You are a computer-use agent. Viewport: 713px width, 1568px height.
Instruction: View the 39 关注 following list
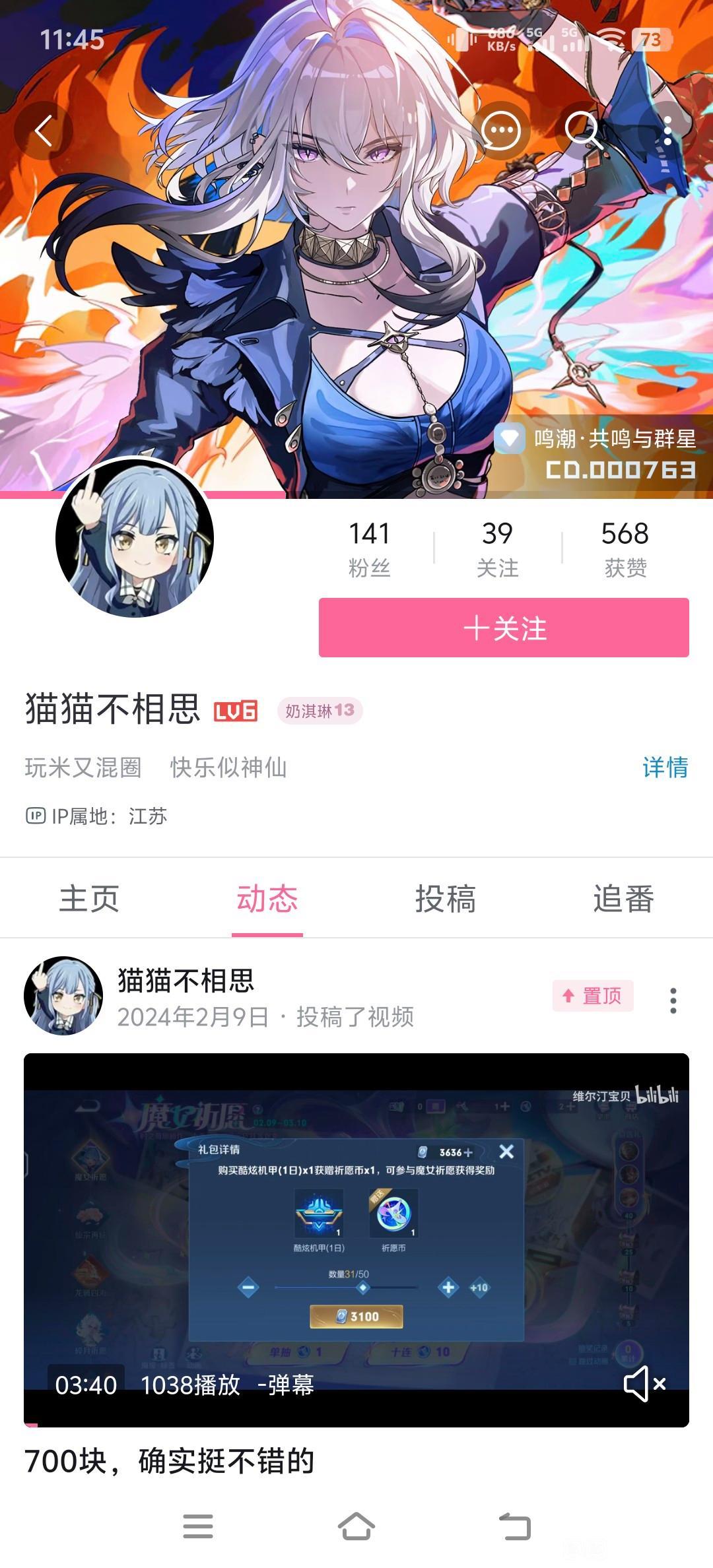point(497,548)
